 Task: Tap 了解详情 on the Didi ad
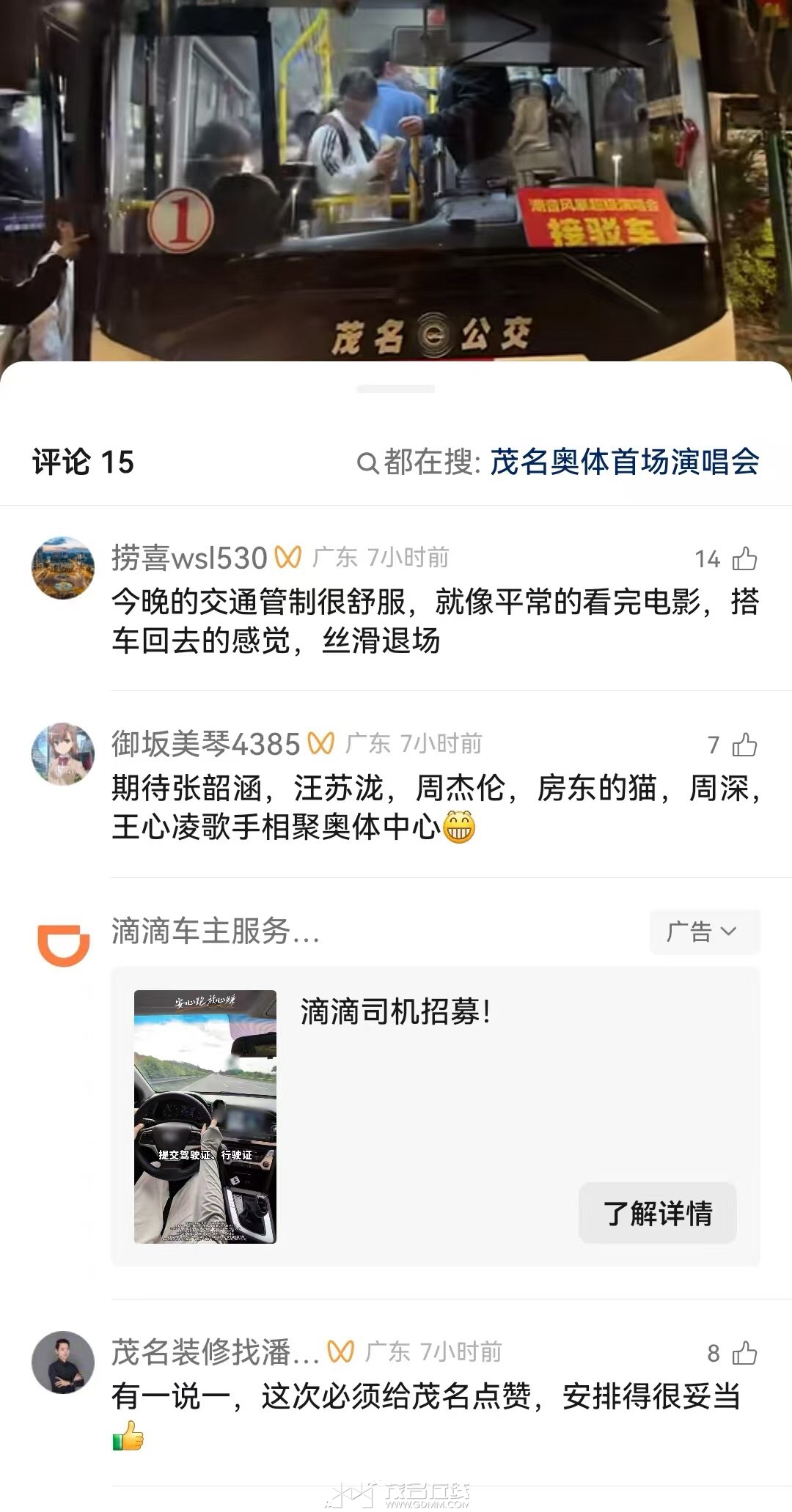658,1213
